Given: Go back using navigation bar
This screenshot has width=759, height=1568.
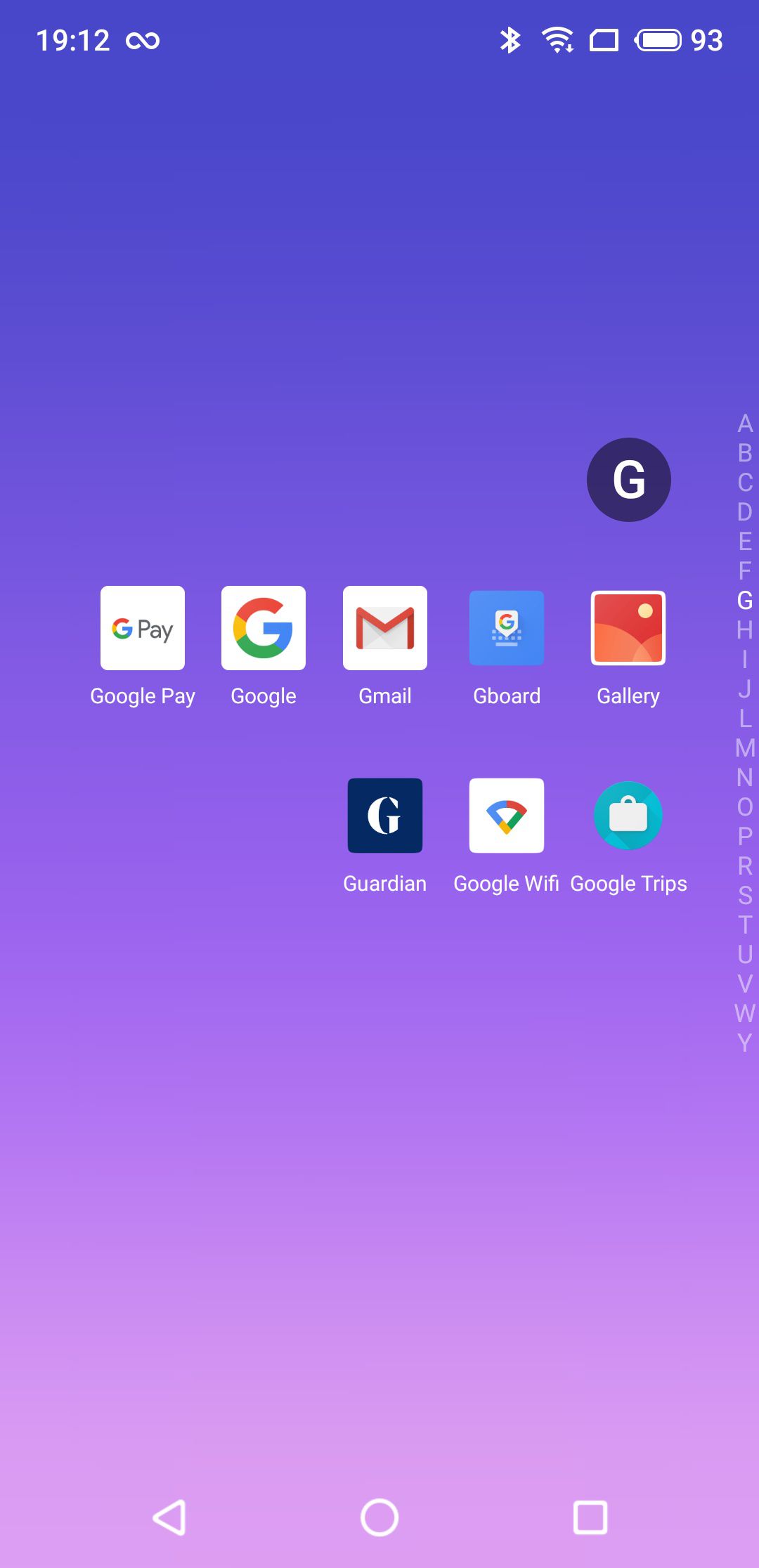Looking at the screenshot, I should pos(169,1517).
